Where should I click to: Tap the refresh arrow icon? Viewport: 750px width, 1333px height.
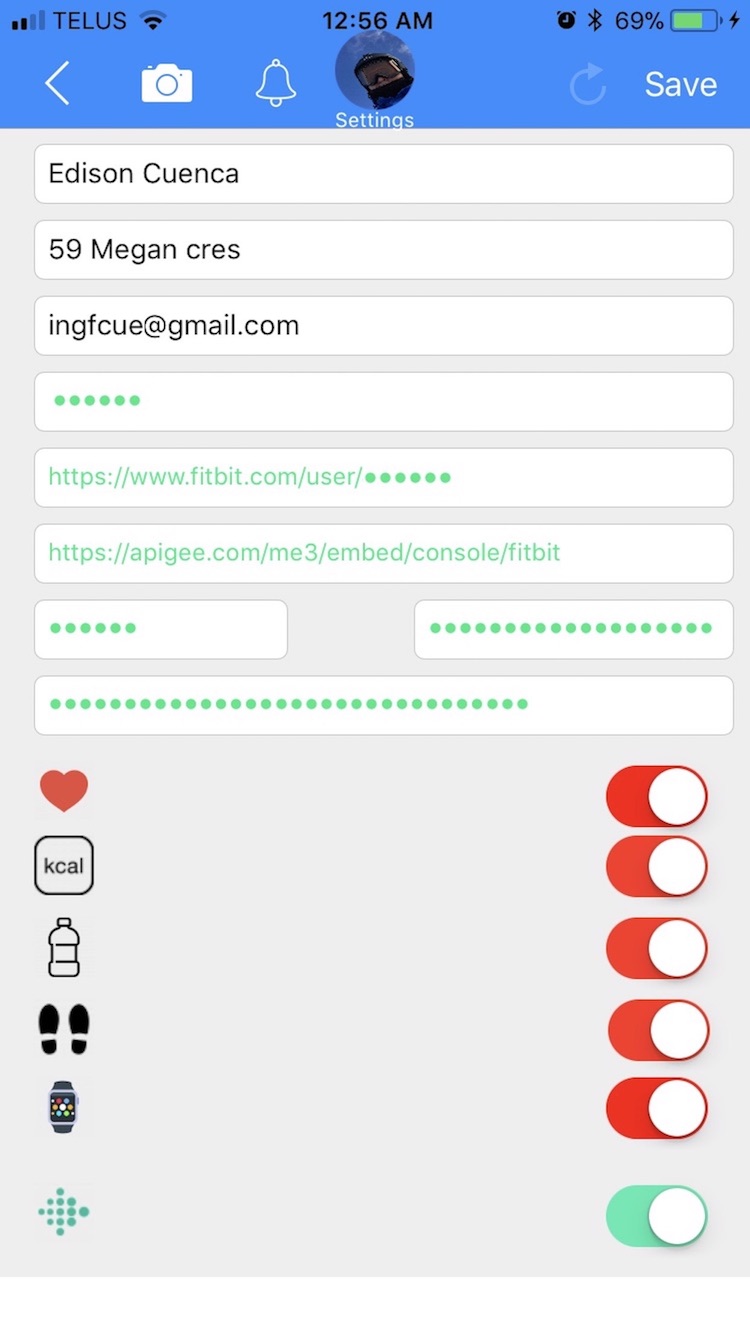[x=589, y=85]
